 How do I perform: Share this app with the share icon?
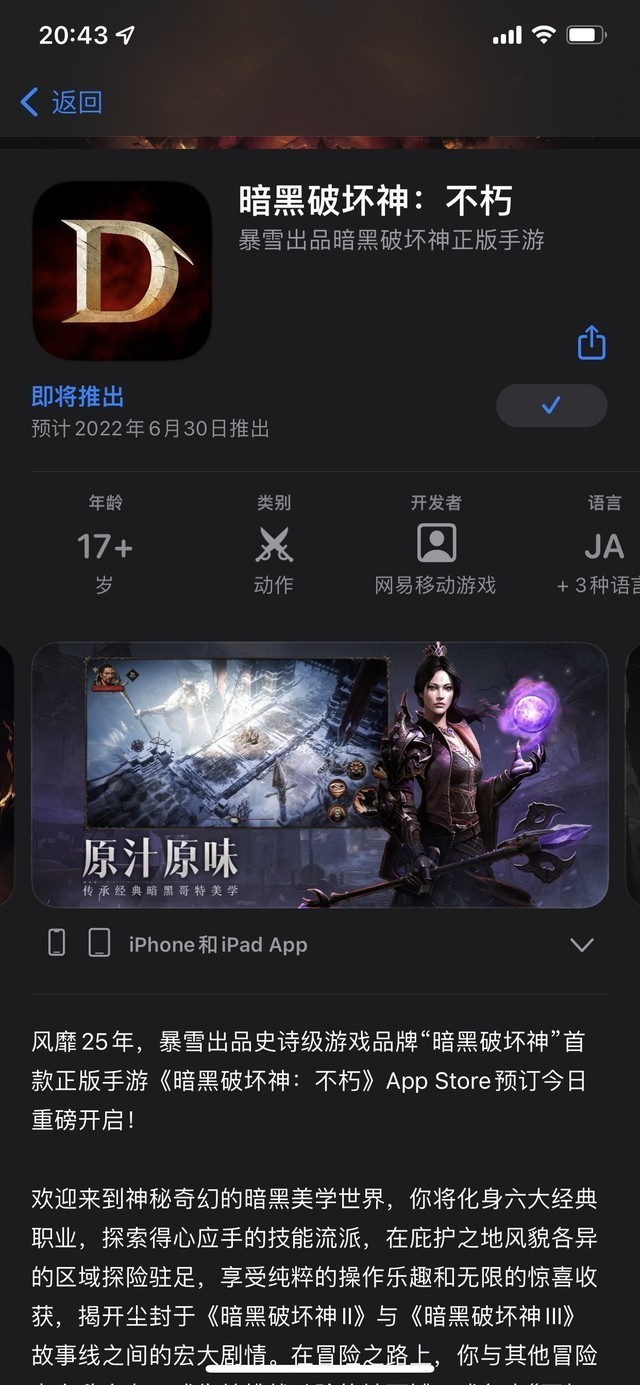tap(592, 342)
